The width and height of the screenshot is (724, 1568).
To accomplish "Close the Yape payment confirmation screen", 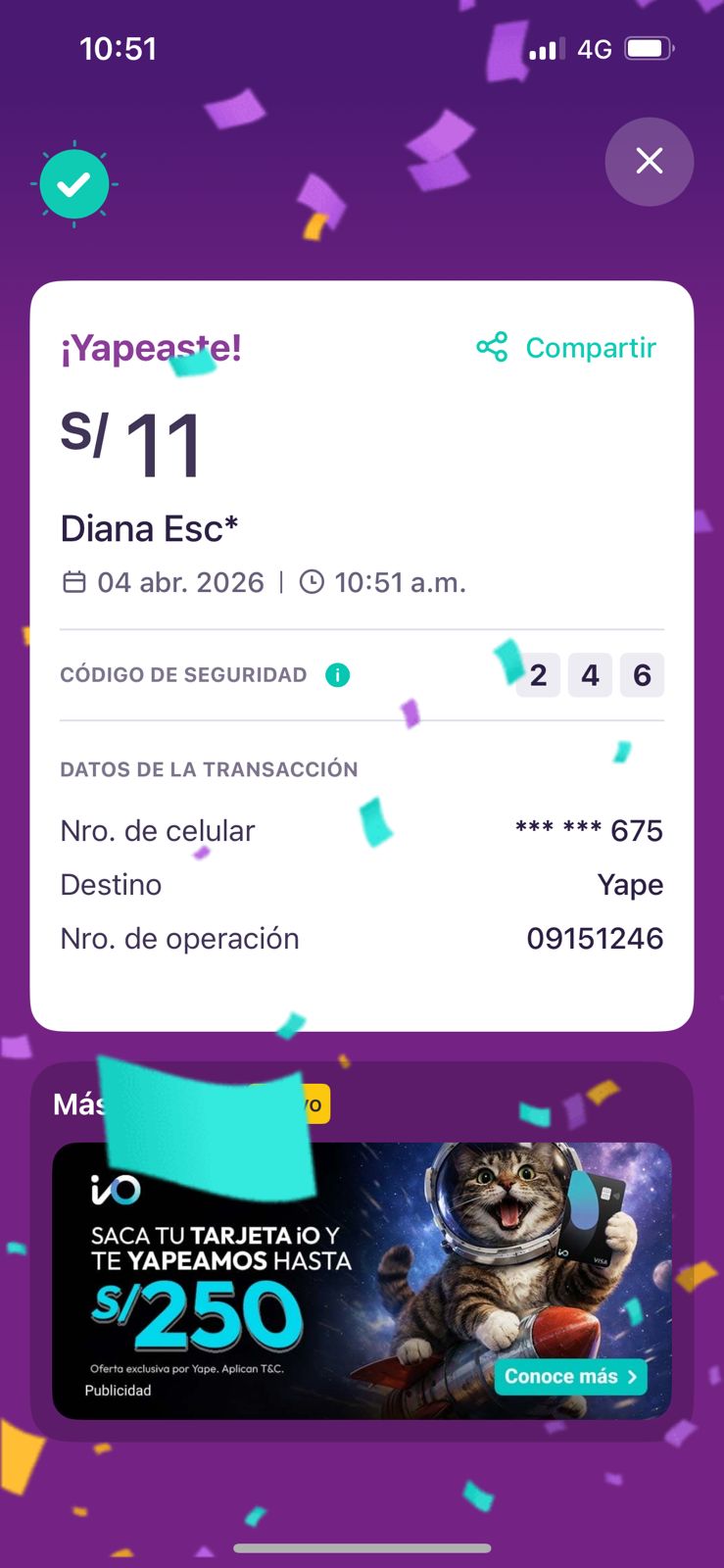I will [x=649, y=162].
